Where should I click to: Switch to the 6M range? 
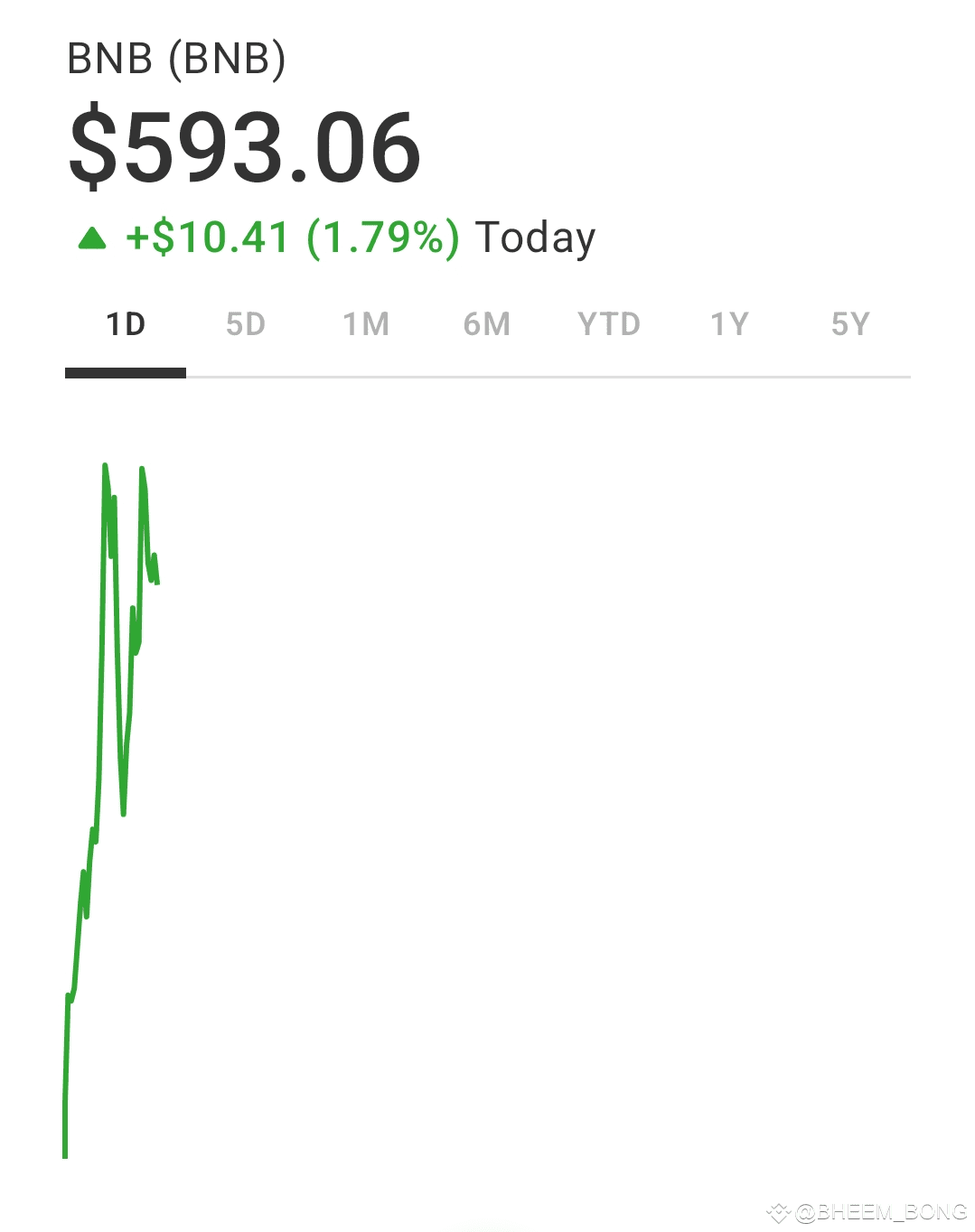pos(487,324)
